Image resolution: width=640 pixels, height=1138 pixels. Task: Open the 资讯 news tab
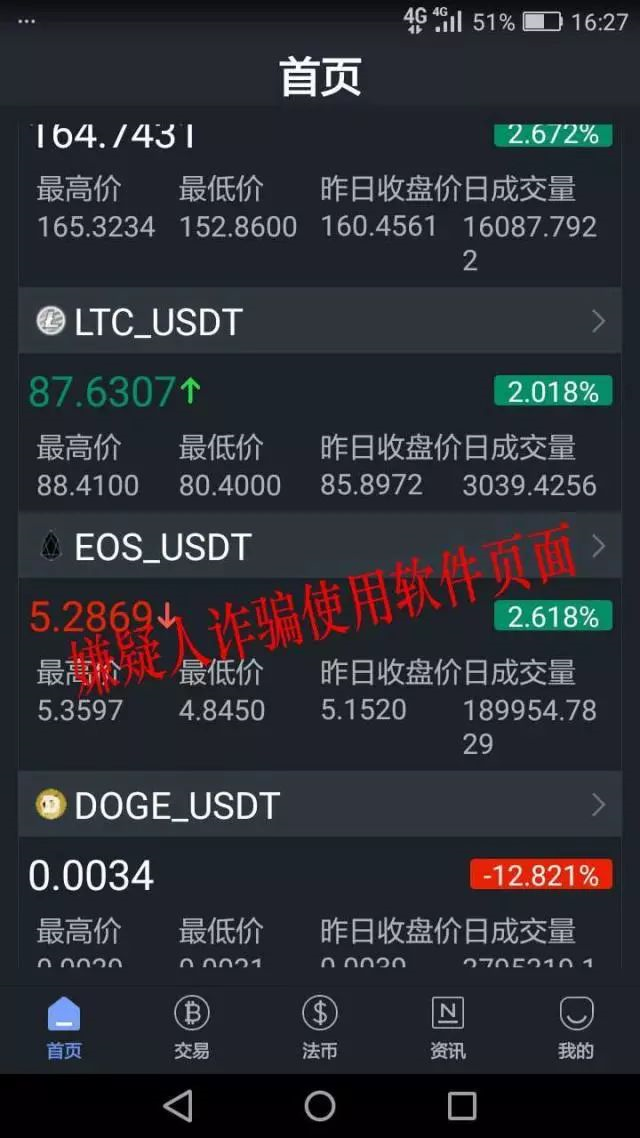tap(448, 1028)
